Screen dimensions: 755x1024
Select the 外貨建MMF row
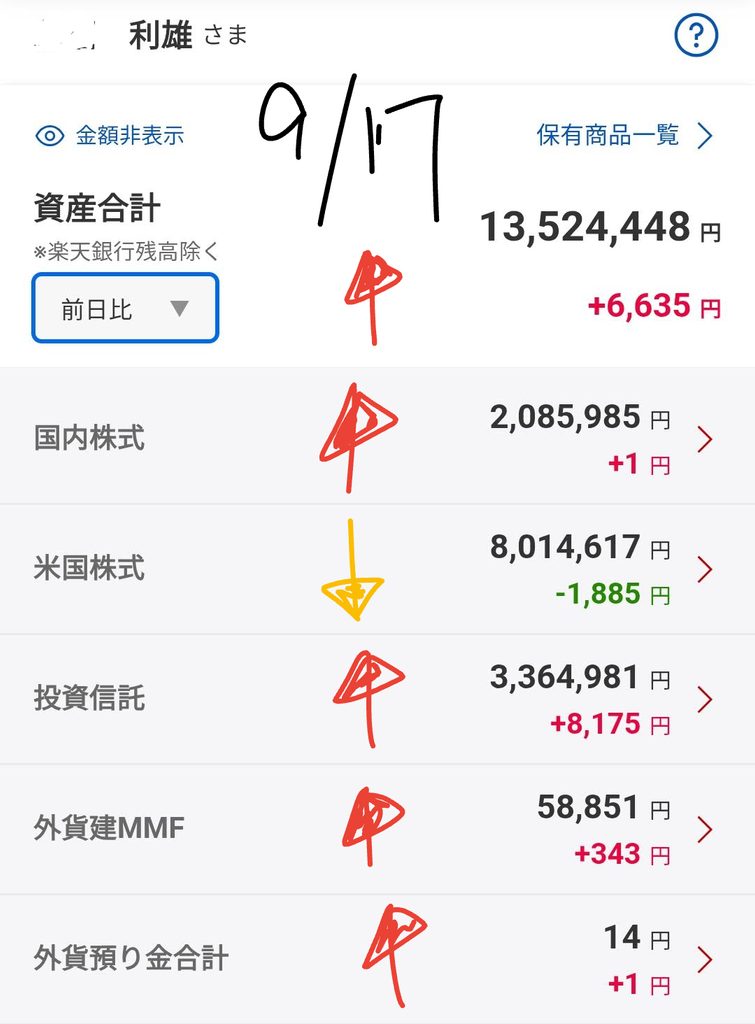tap(378, 829)
